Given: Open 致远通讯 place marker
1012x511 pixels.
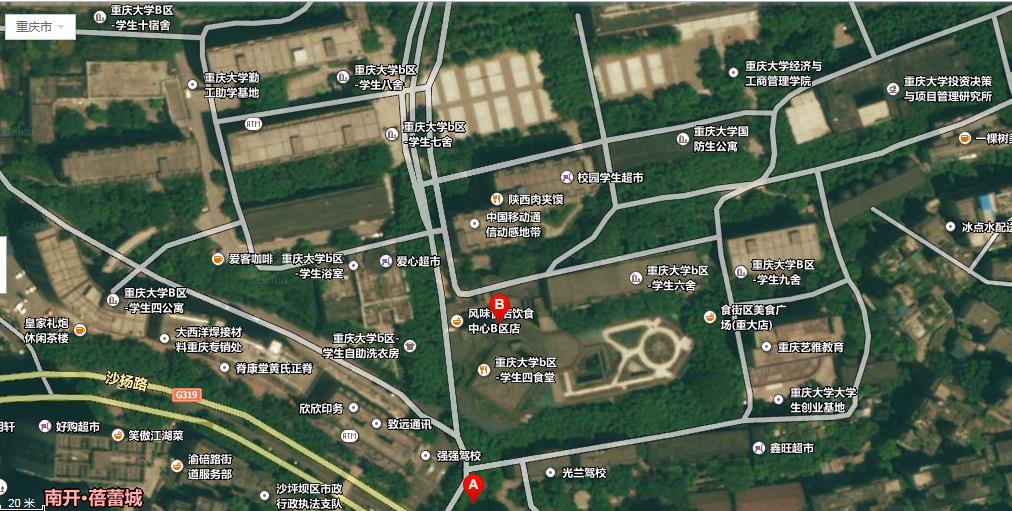Looking at the screenshot, I should 376,424.
